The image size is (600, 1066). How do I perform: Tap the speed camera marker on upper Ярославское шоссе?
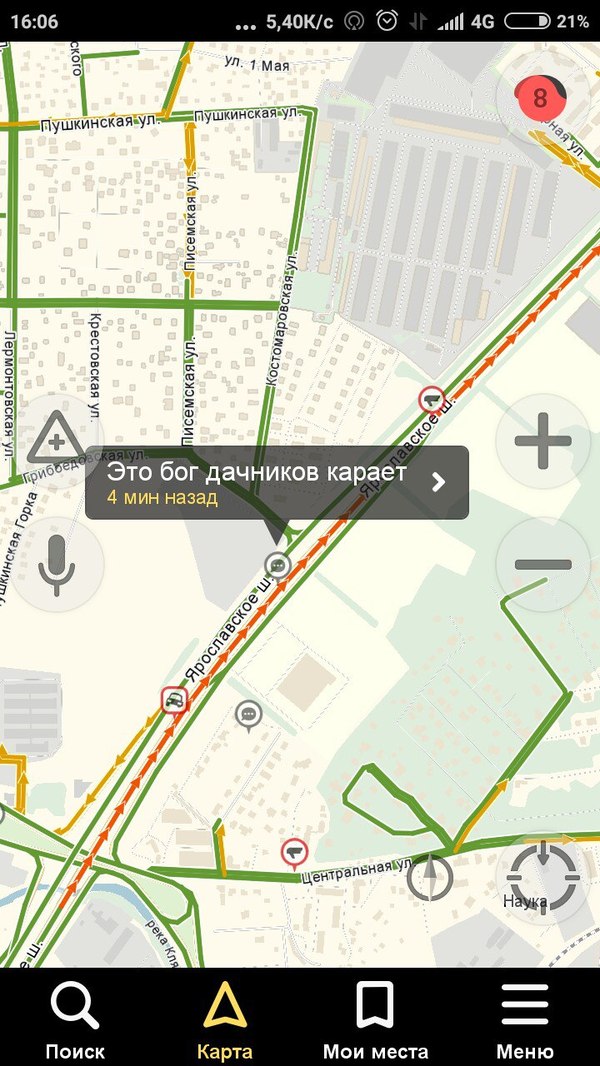coord(431,399)
